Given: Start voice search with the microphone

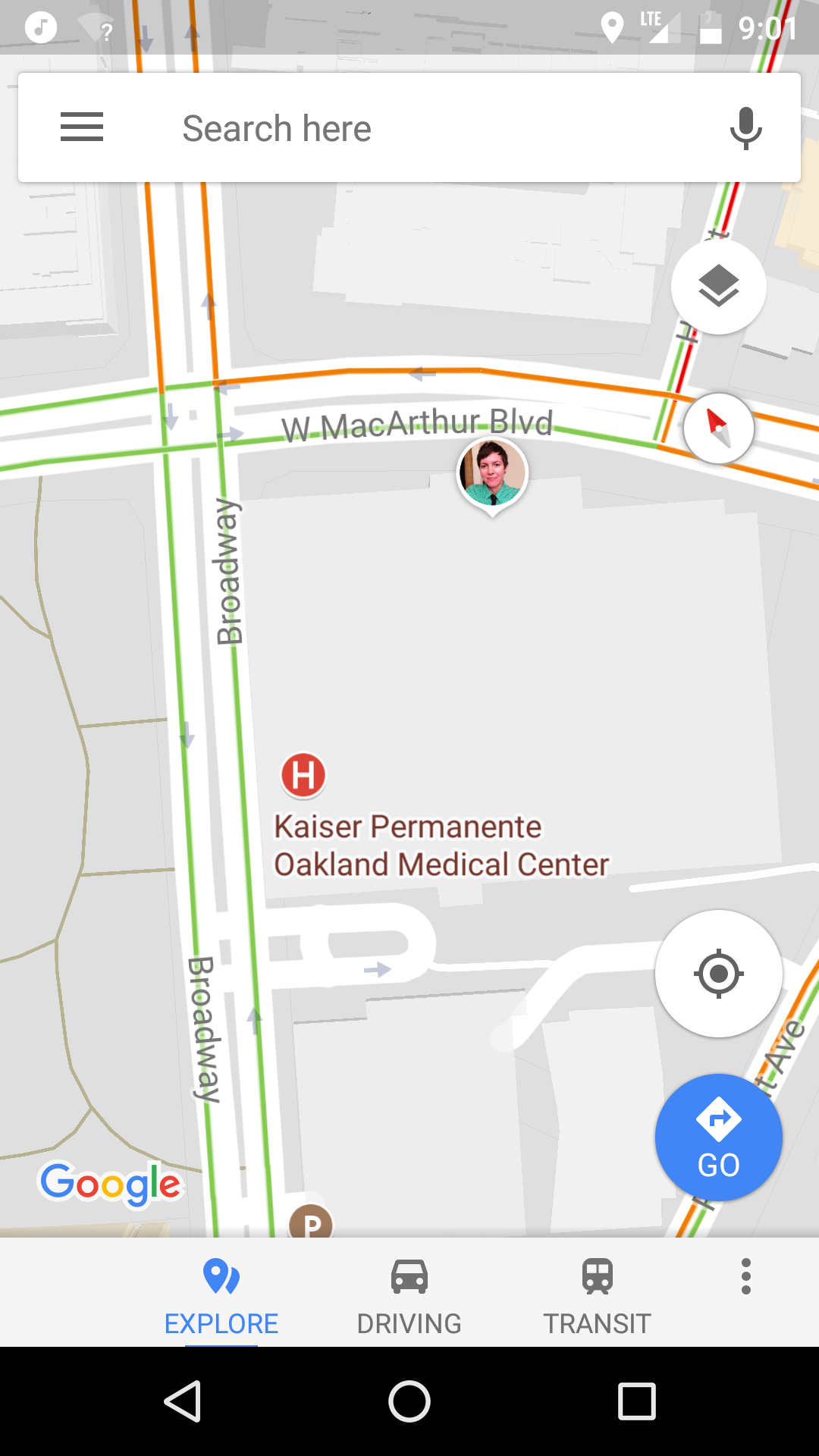Looking at the screenshot, I should pos(745,127).
